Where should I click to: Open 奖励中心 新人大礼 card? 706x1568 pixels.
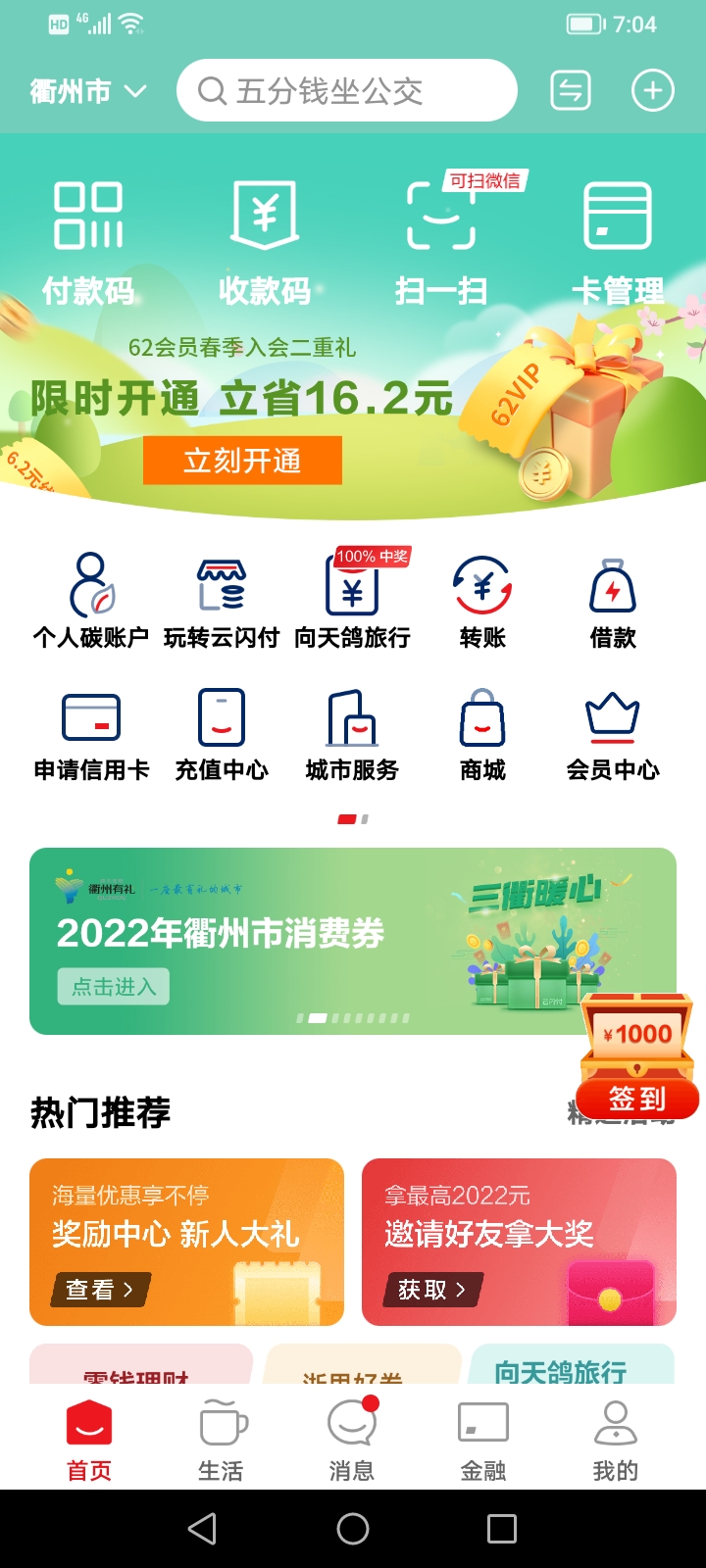pyautogui.click(x=186, y=1241)
